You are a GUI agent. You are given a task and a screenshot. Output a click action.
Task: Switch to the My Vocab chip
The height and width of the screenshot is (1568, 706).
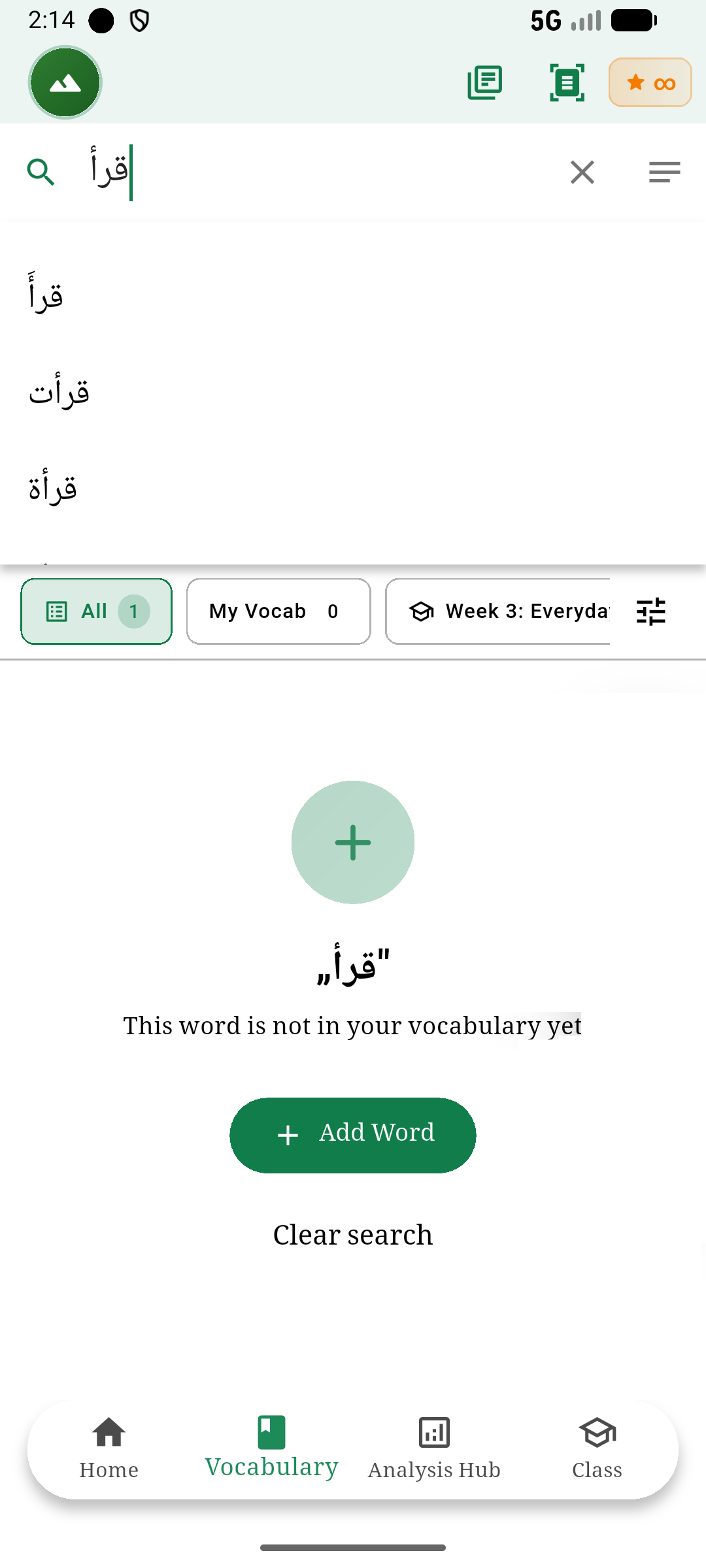click(x=278, y=612)
